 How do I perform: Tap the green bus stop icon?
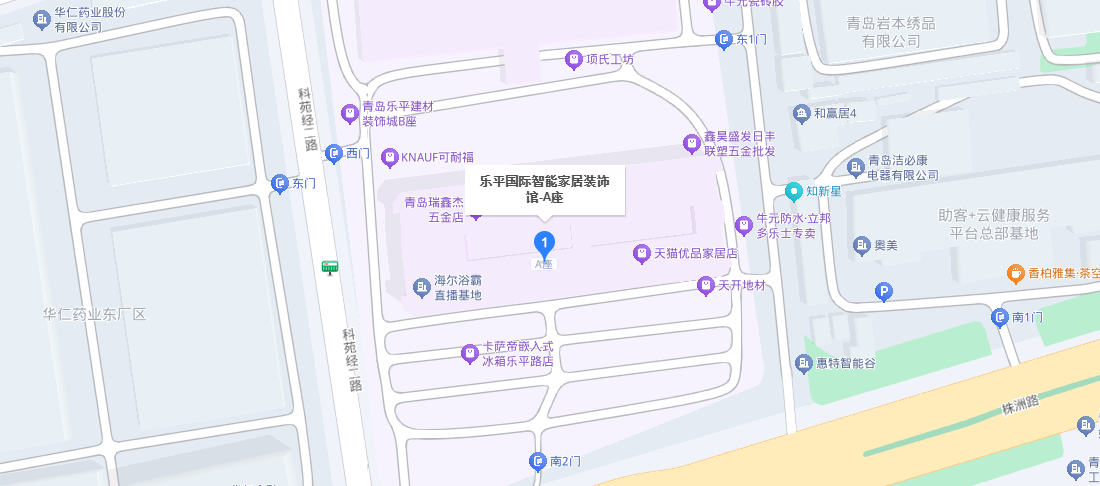pos(329,267)
